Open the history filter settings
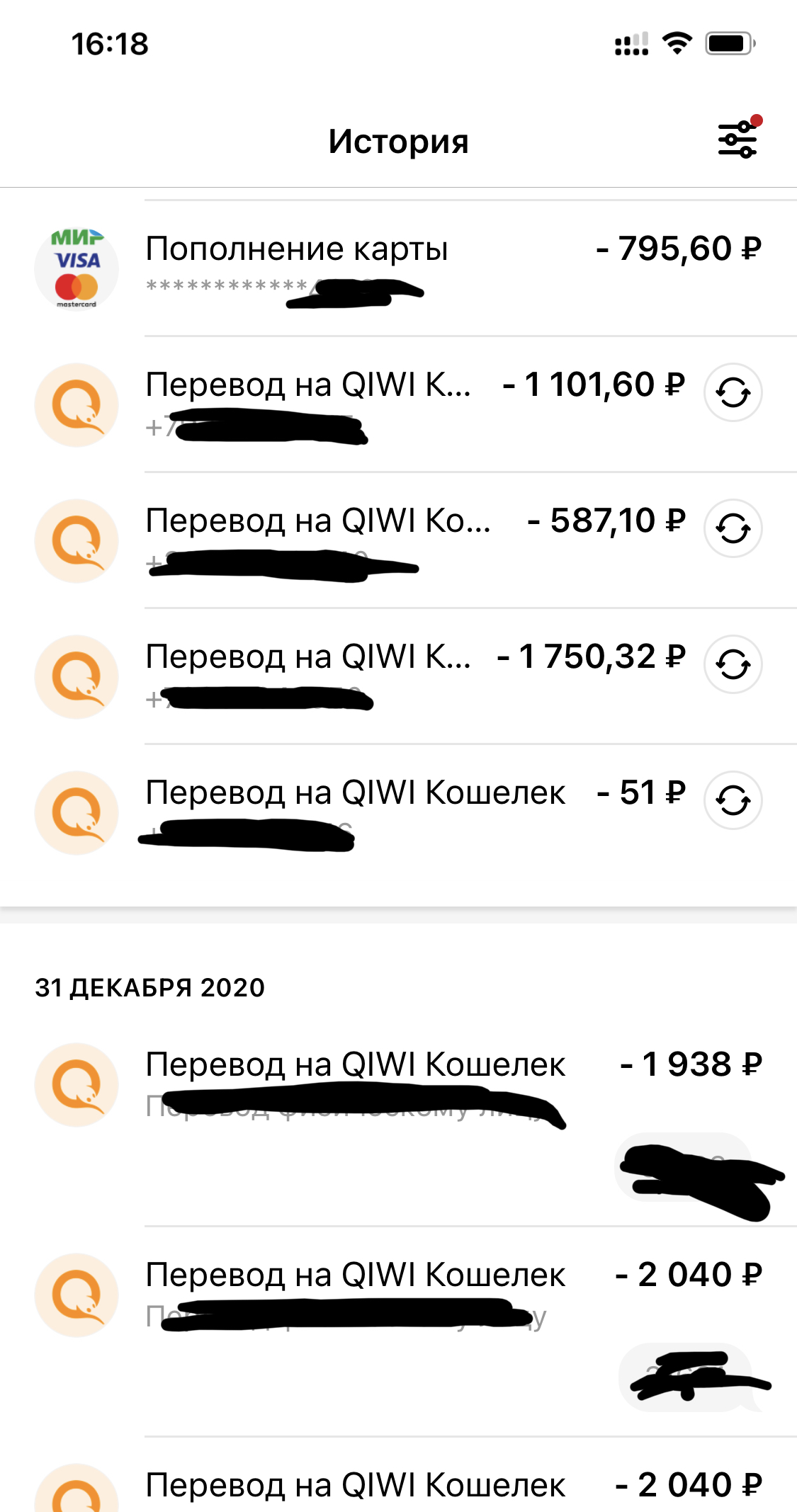 pos(737,140)
